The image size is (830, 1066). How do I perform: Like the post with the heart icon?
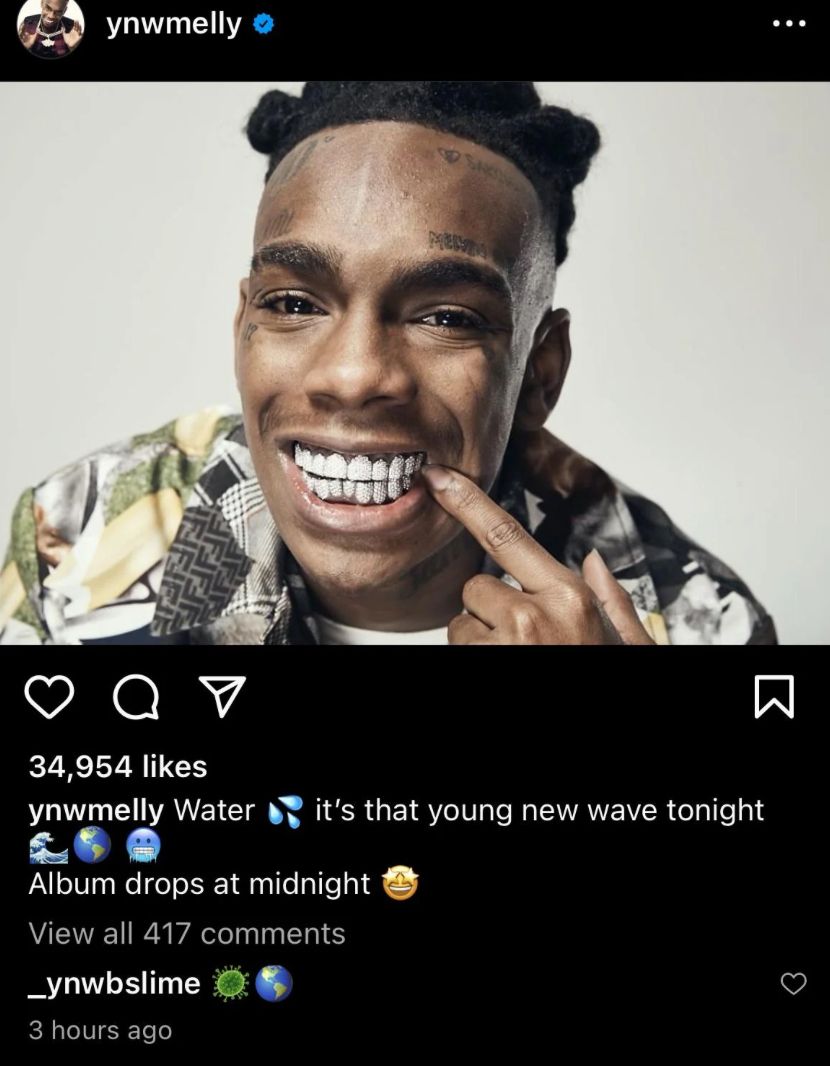pyautogui.click(x=50, y=696)
